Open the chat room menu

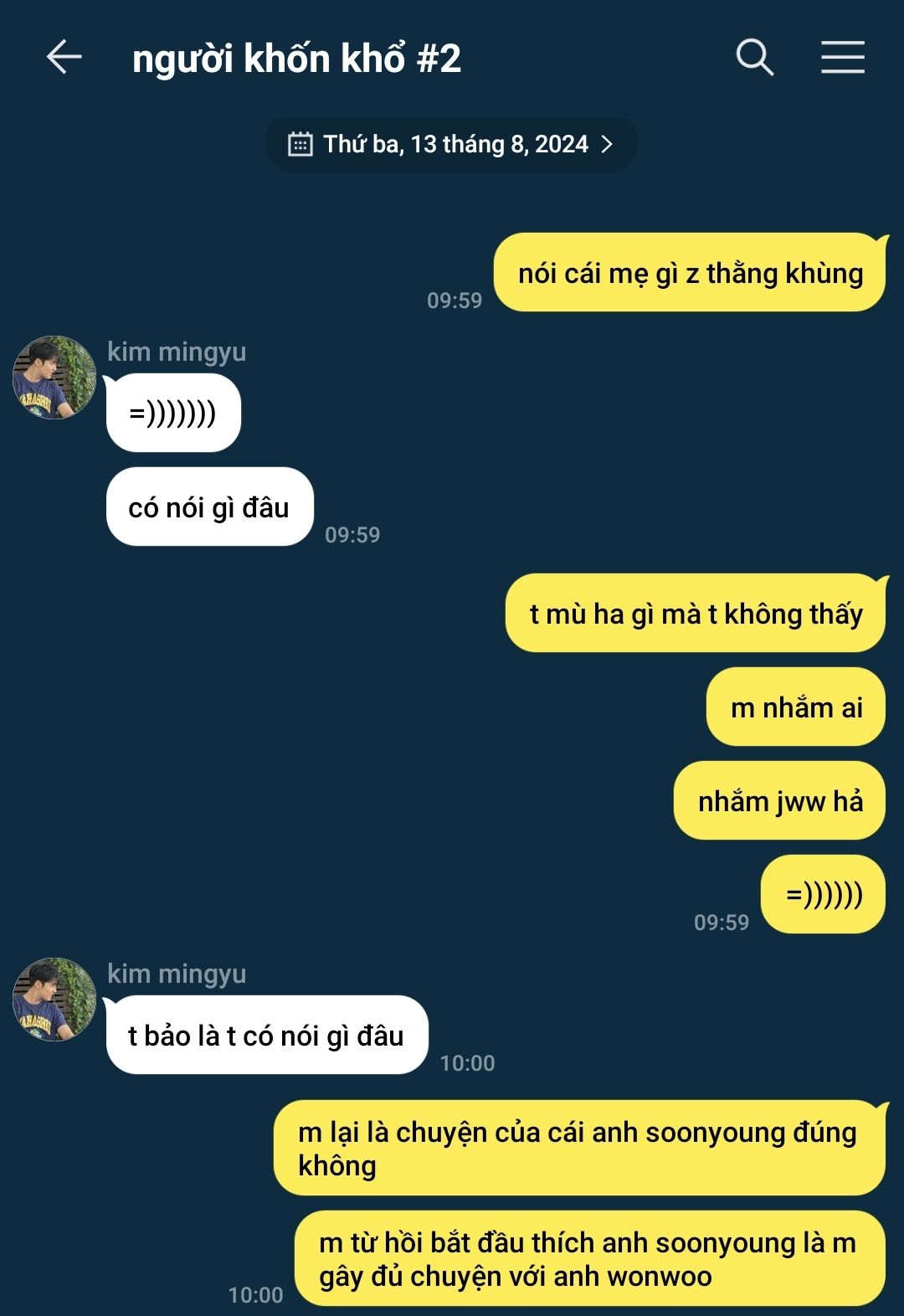click(842, 58)
